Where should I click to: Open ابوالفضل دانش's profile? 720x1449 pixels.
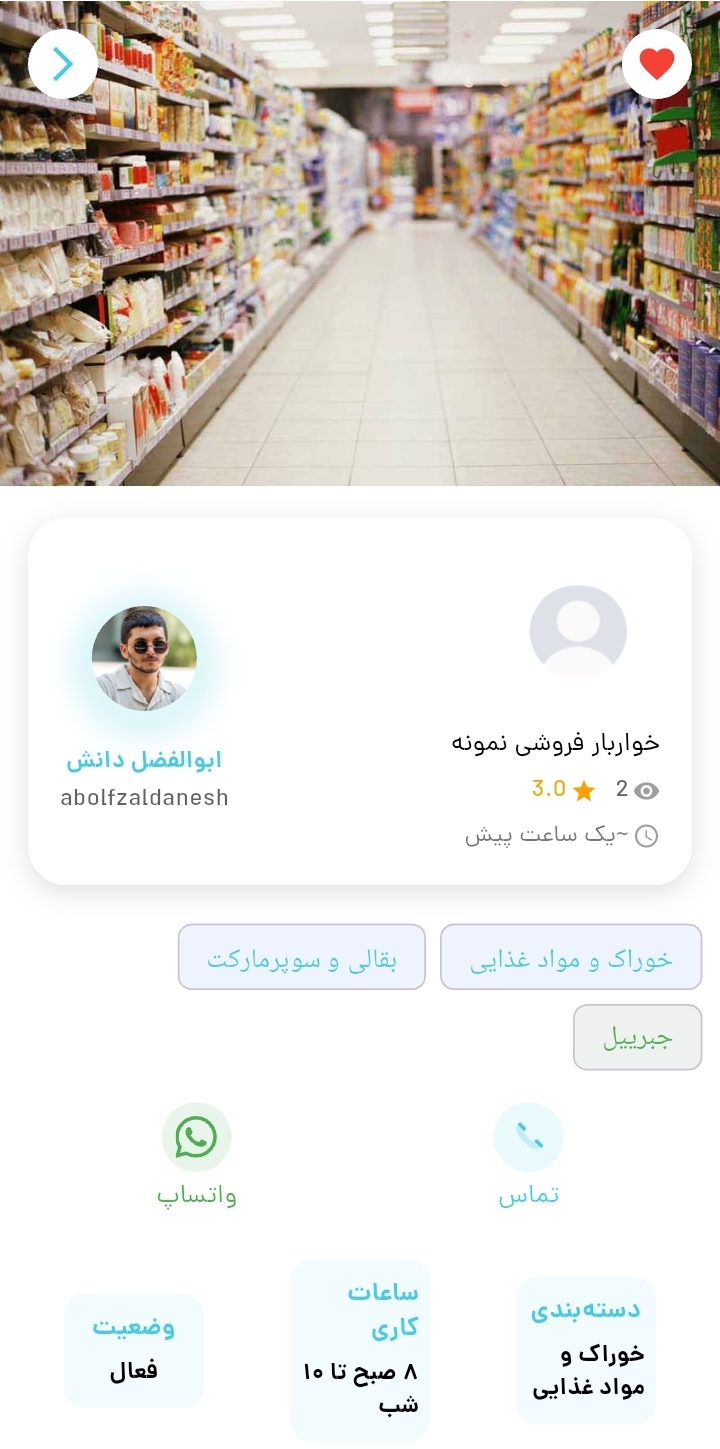144,659
